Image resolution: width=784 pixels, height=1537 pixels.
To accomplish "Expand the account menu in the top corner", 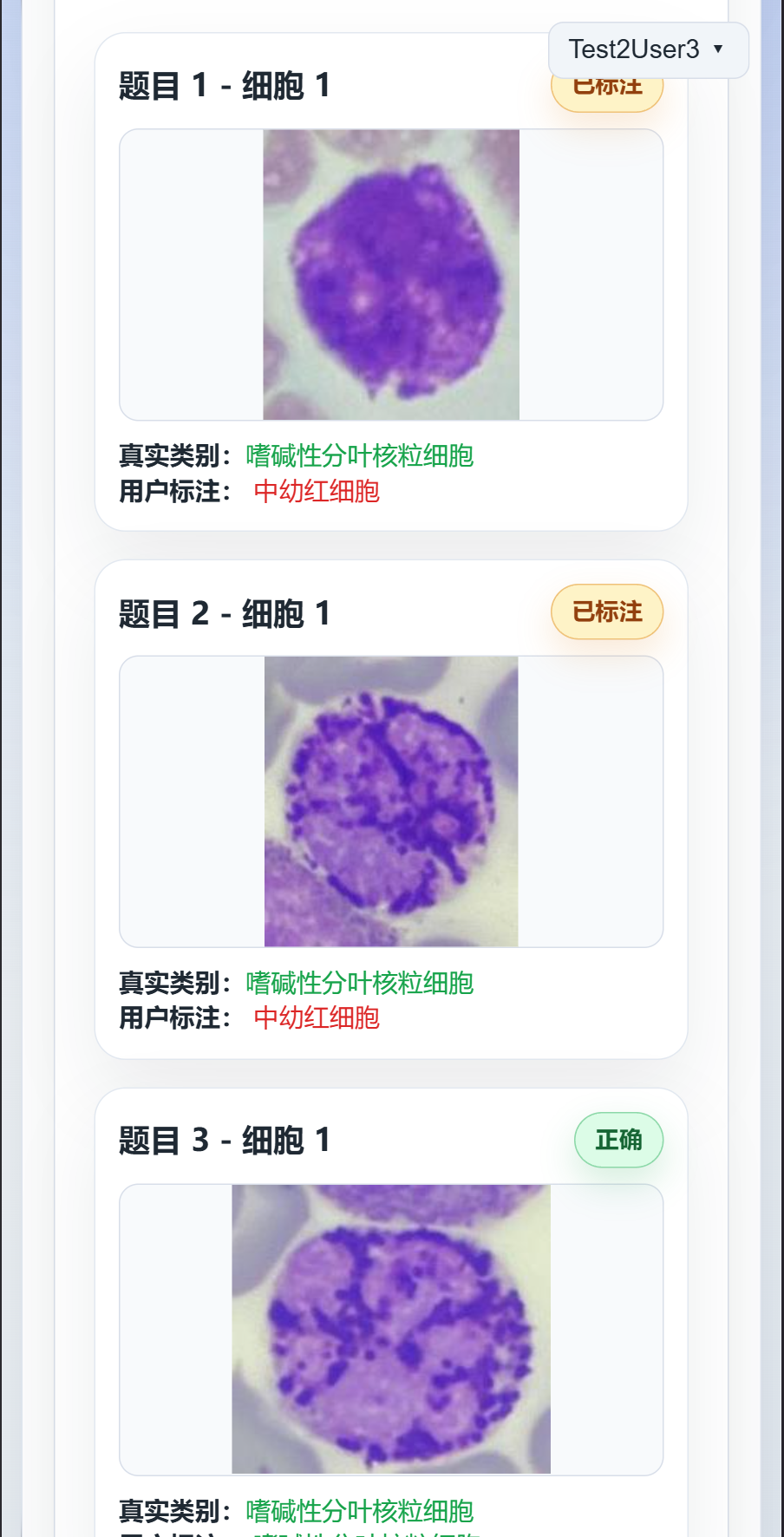I will click(648, 51).
